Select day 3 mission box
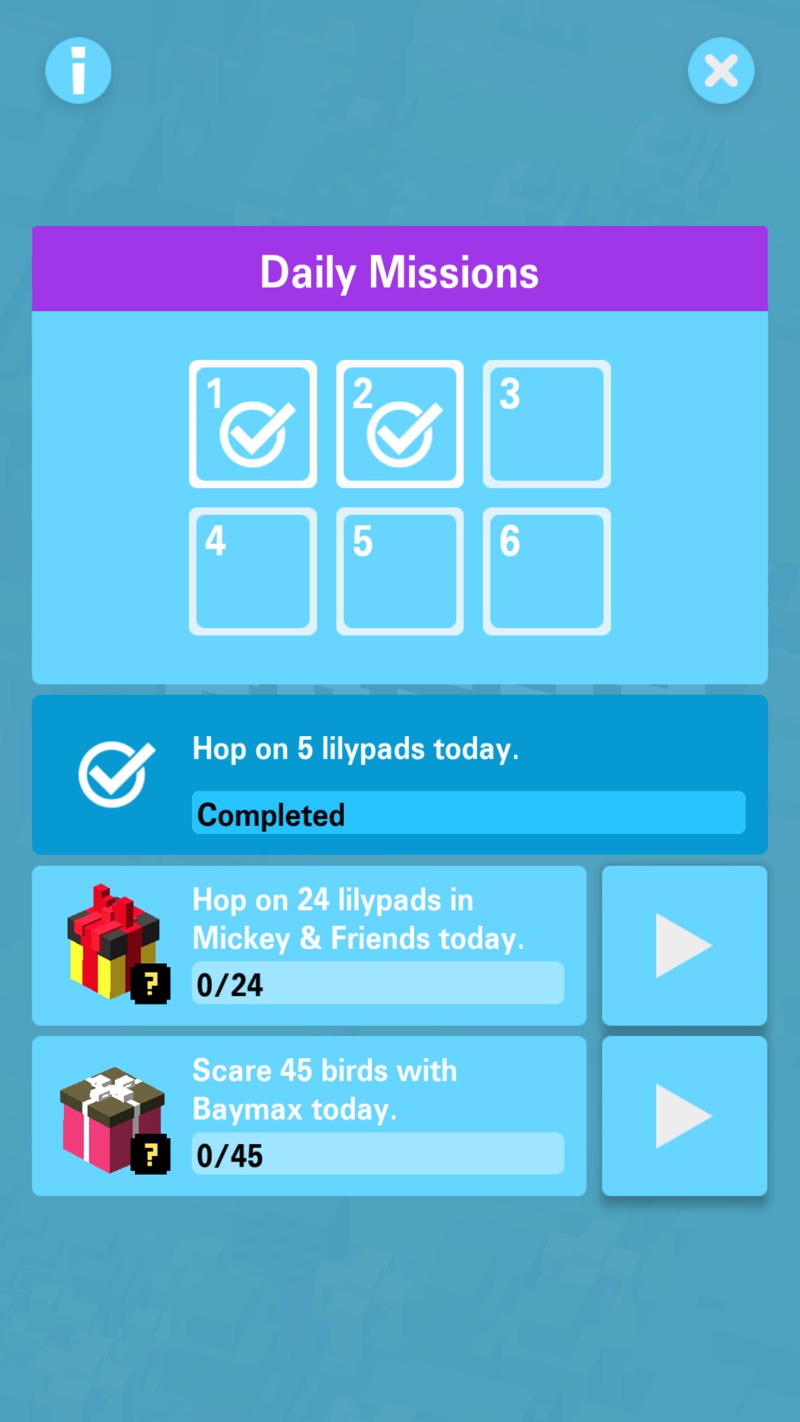 (x=547, y=424)
